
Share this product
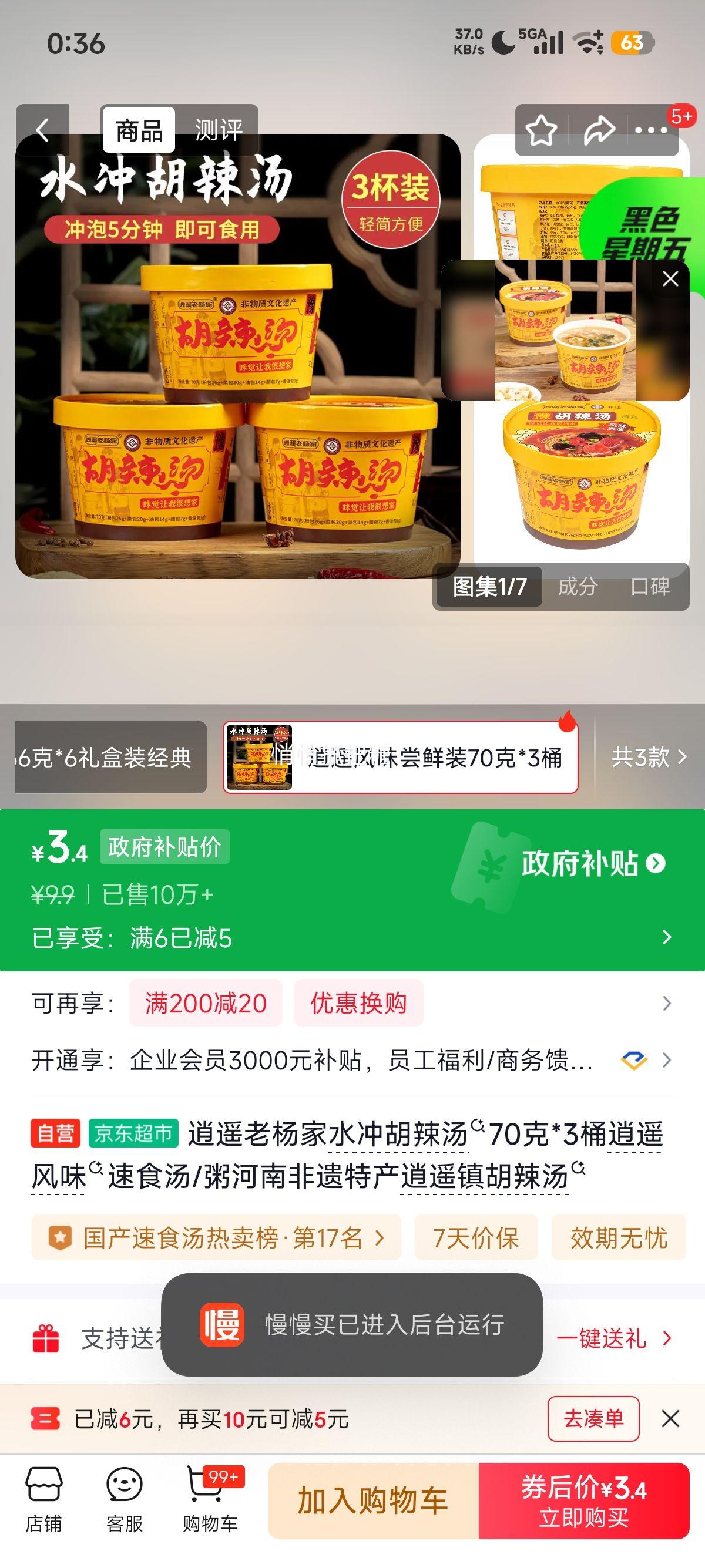(x=599, y=130)
